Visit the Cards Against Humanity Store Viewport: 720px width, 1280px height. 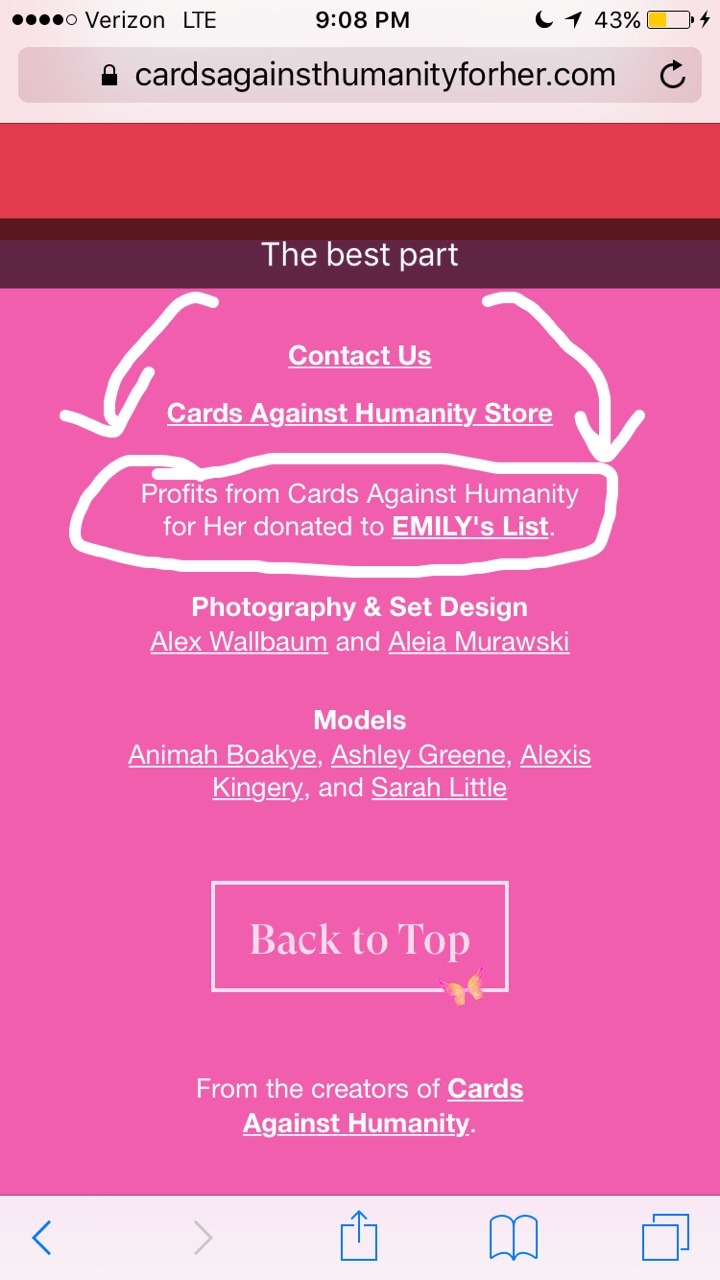coord(360,414)
